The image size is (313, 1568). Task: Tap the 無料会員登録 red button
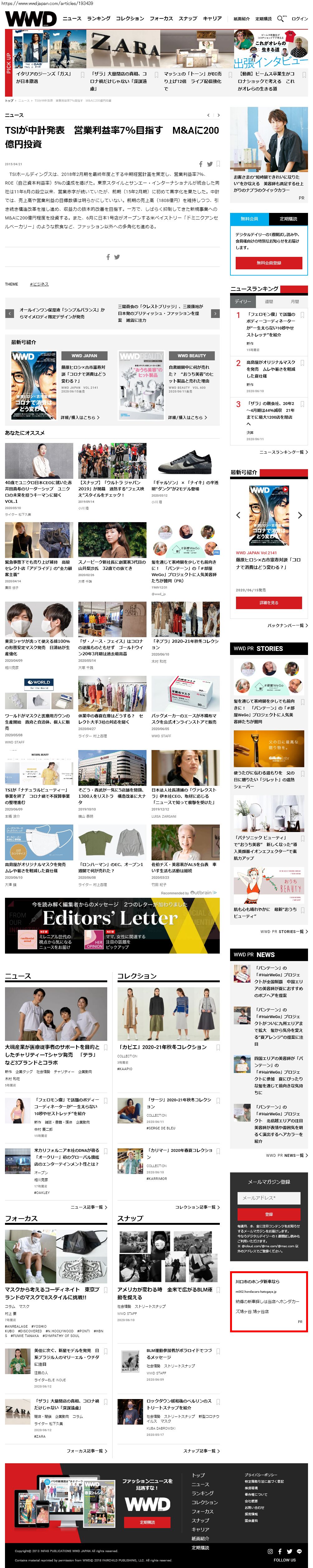coord(268,263)
